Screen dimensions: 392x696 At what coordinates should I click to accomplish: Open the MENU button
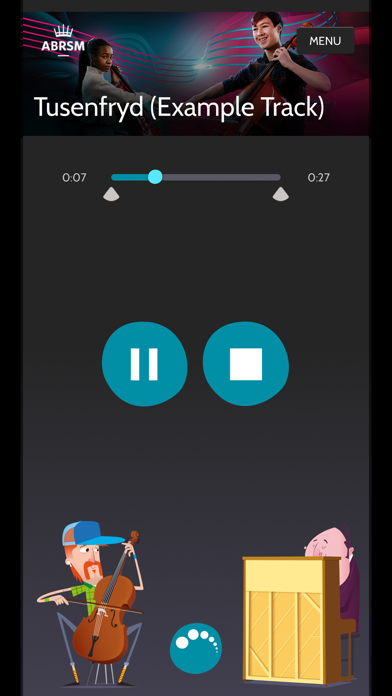325,40
